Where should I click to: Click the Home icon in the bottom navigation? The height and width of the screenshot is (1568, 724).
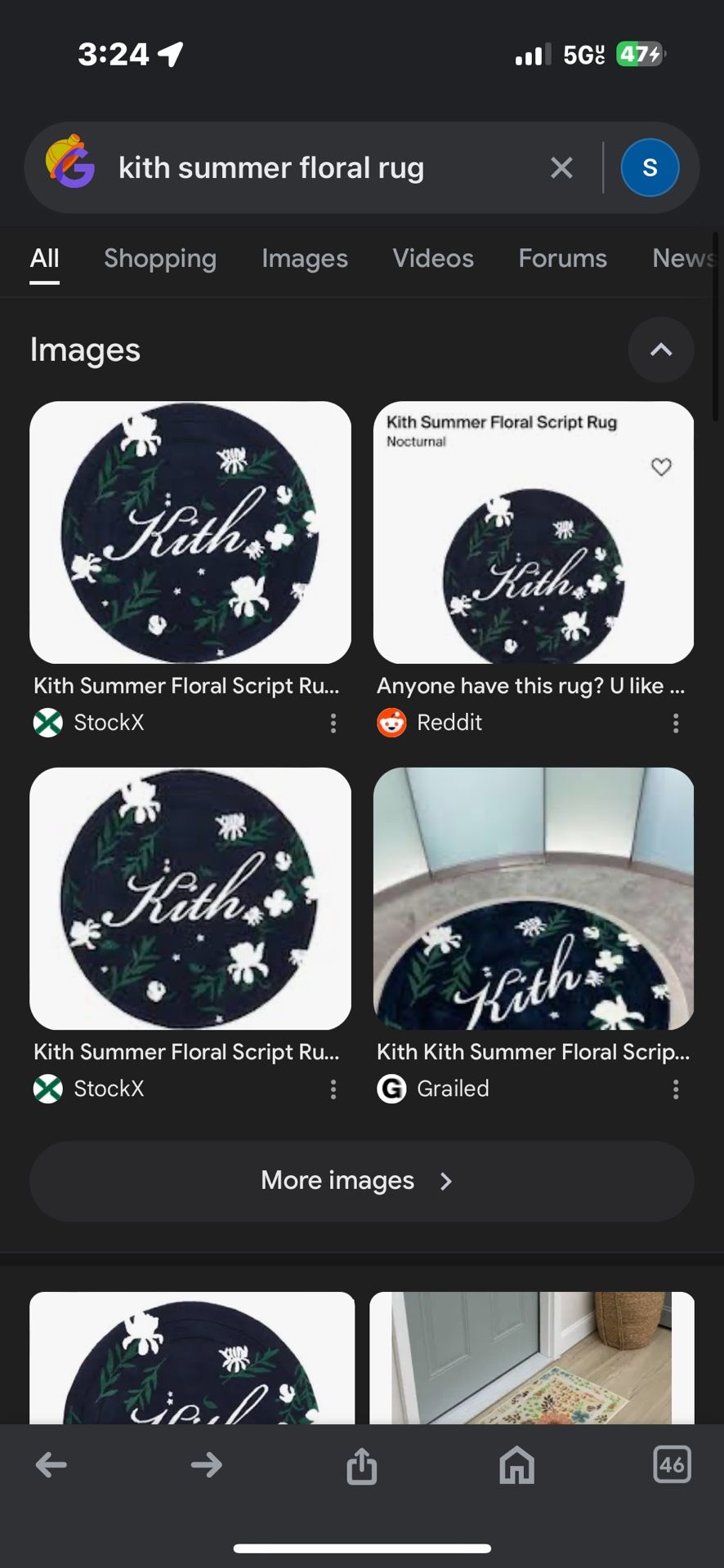[x=516, y=1464]
